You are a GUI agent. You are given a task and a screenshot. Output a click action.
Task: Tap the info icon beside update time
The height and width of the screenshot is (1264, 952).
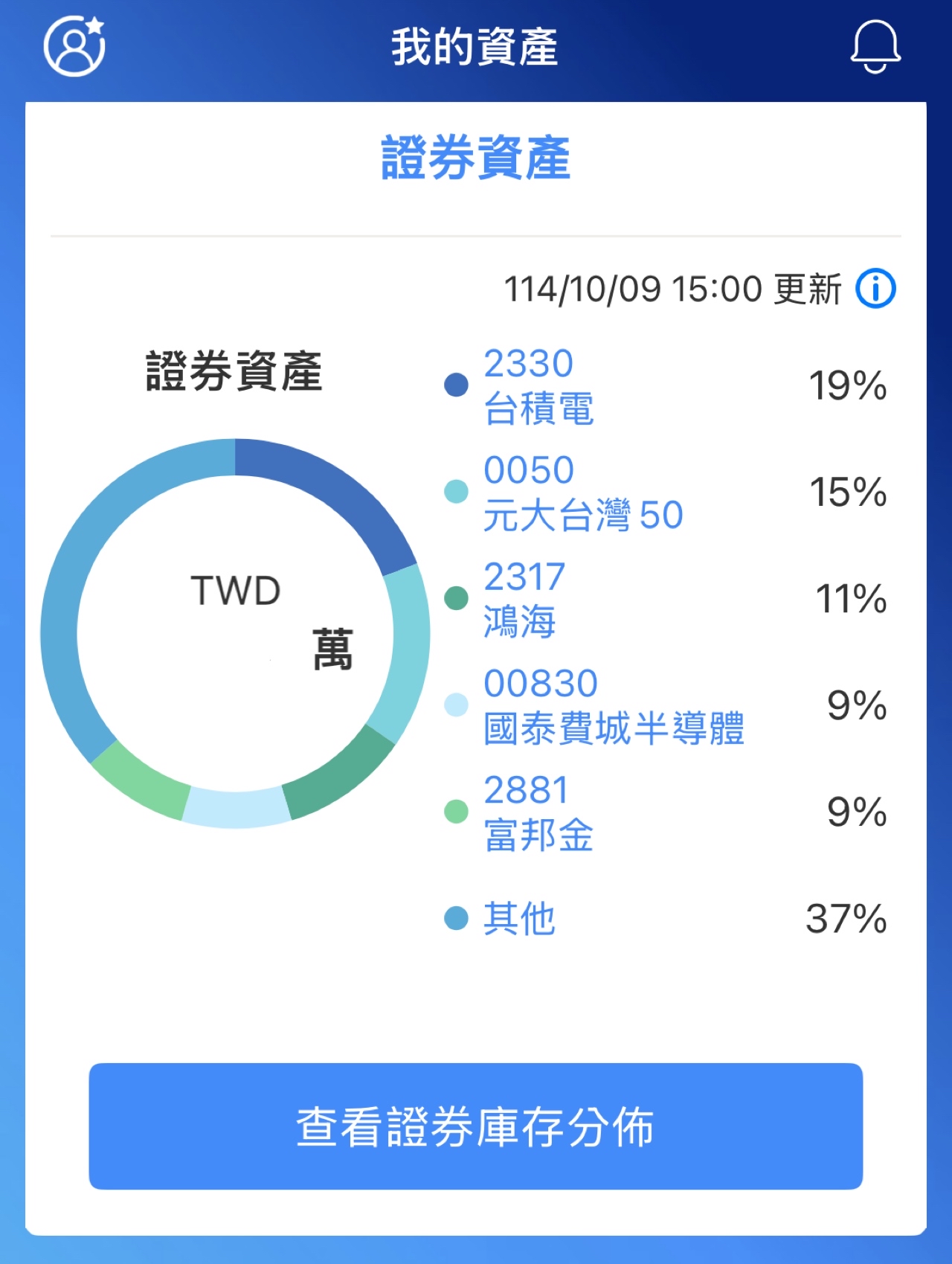click(875, 289)
